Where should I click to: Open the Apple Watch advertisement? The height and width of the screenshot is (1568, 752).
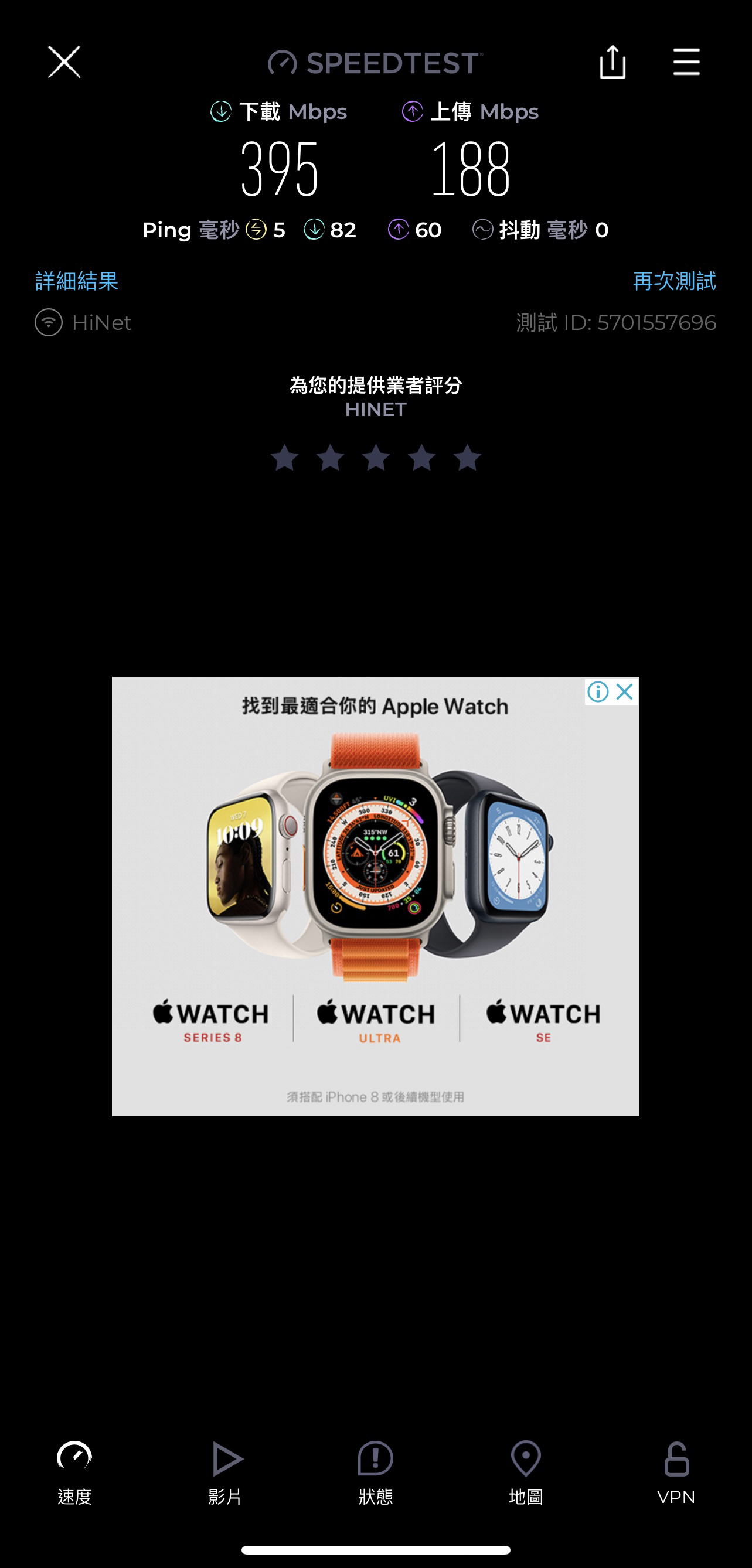375,897
